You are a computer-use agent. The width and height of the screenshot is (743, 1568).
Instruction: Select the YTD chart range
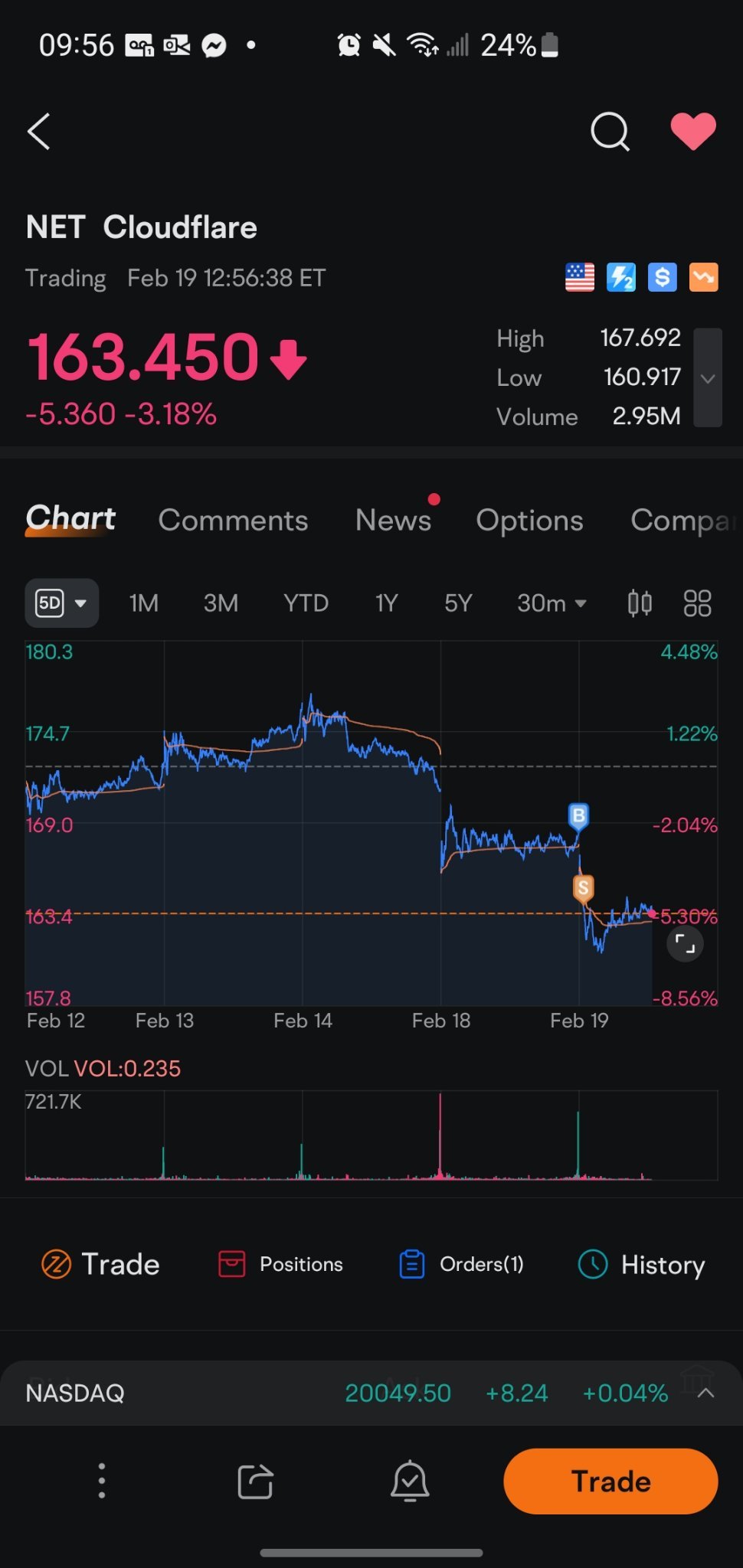coord(306,603)
